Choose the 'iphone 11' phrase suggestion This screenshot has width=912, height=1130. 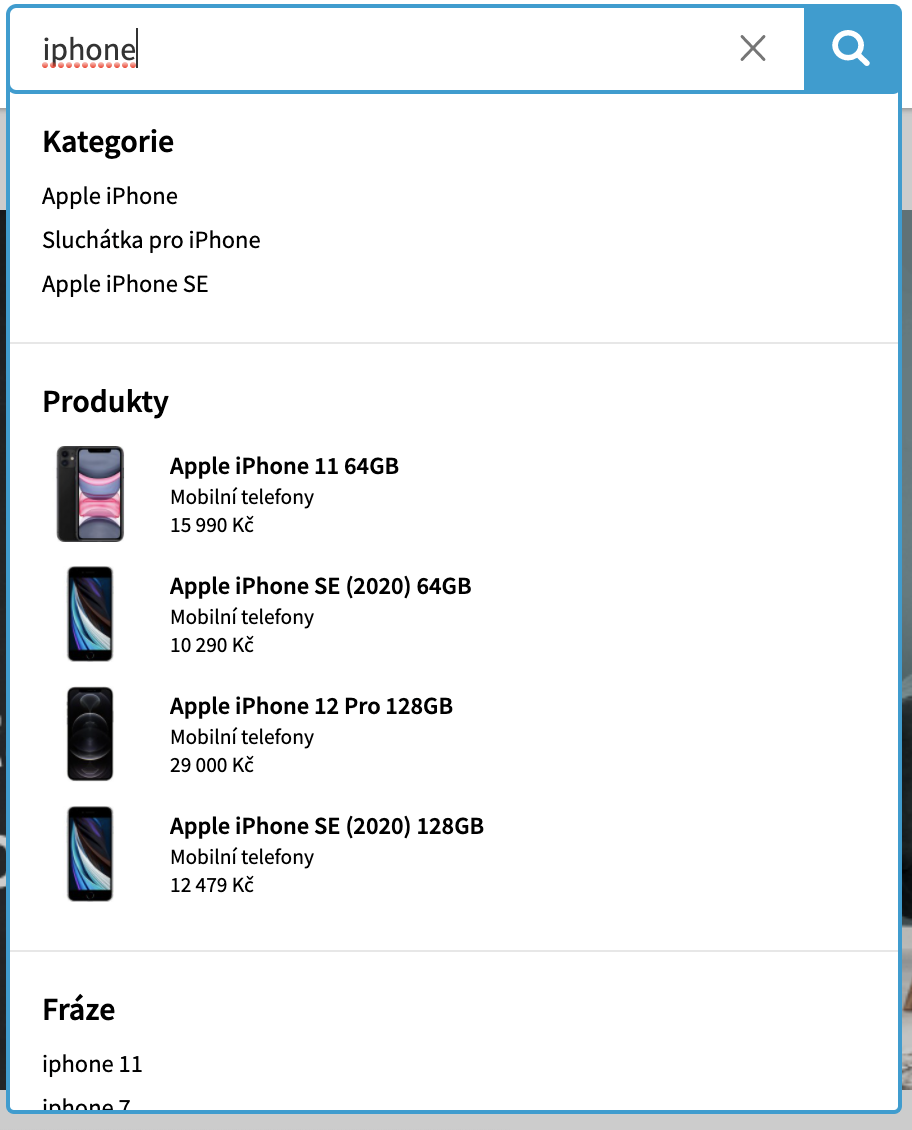[x=92, y=1064]
